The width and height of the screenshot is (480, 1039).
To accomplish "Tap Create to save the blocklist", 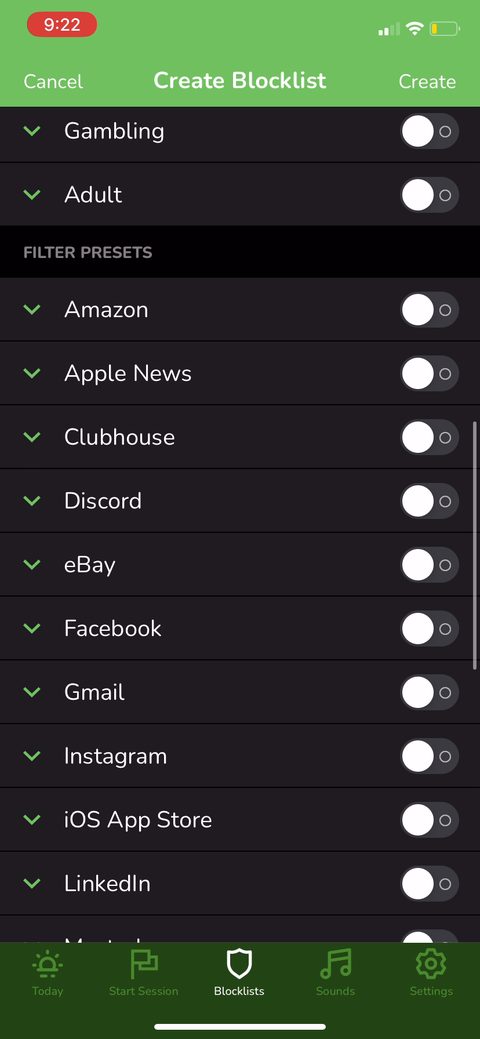I will (427, 82).
